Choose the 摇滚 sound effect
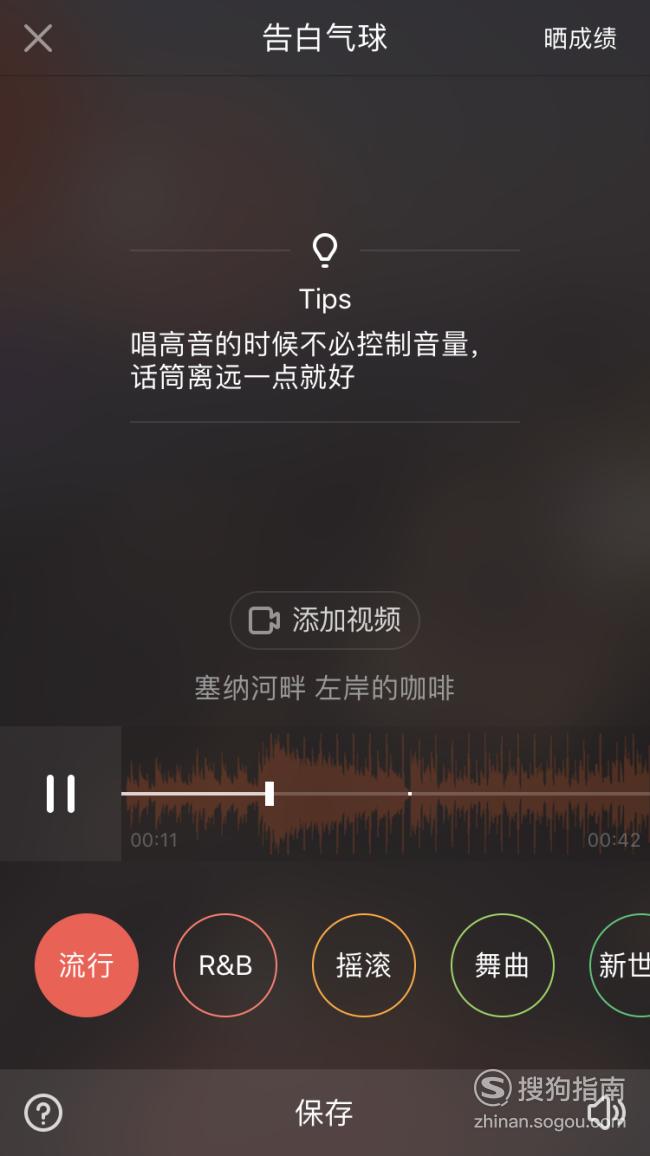The width and height of the screenshot is (650, 1156). (x=363, y=965)
